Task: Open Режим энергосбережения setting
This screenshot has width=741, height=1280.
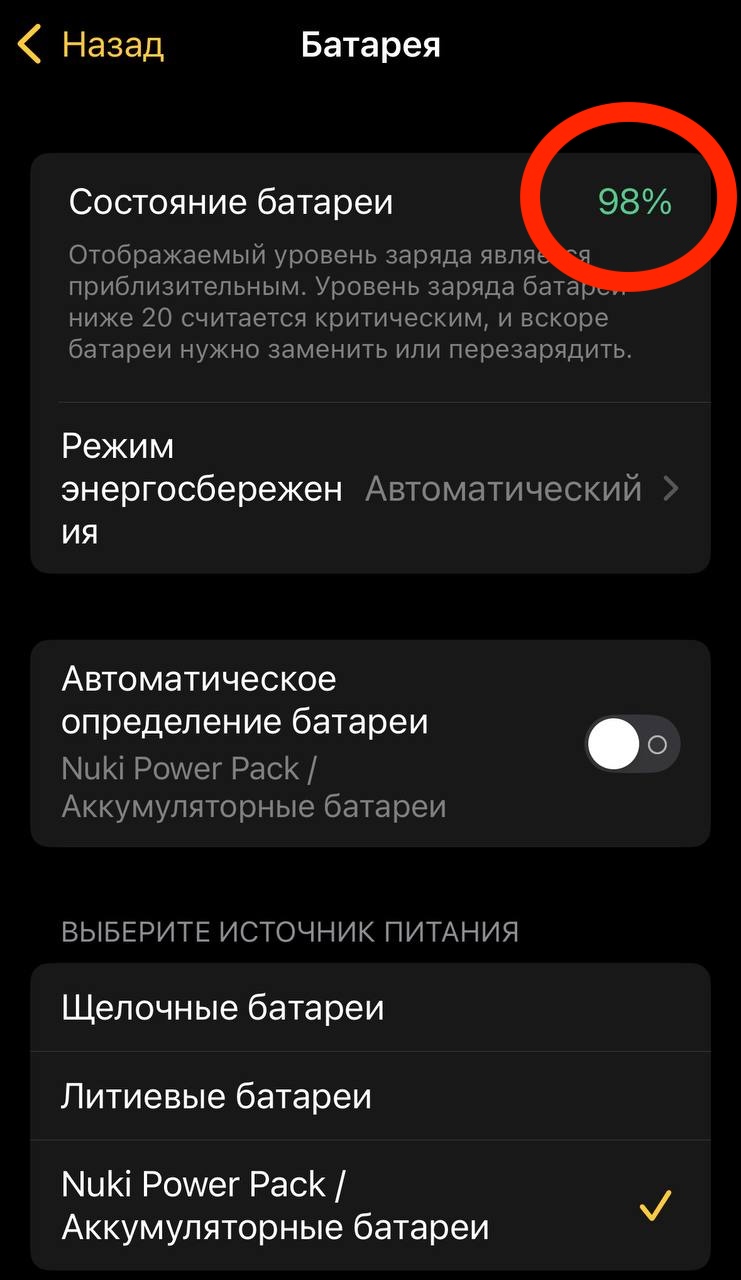Action: click(370, 488)
